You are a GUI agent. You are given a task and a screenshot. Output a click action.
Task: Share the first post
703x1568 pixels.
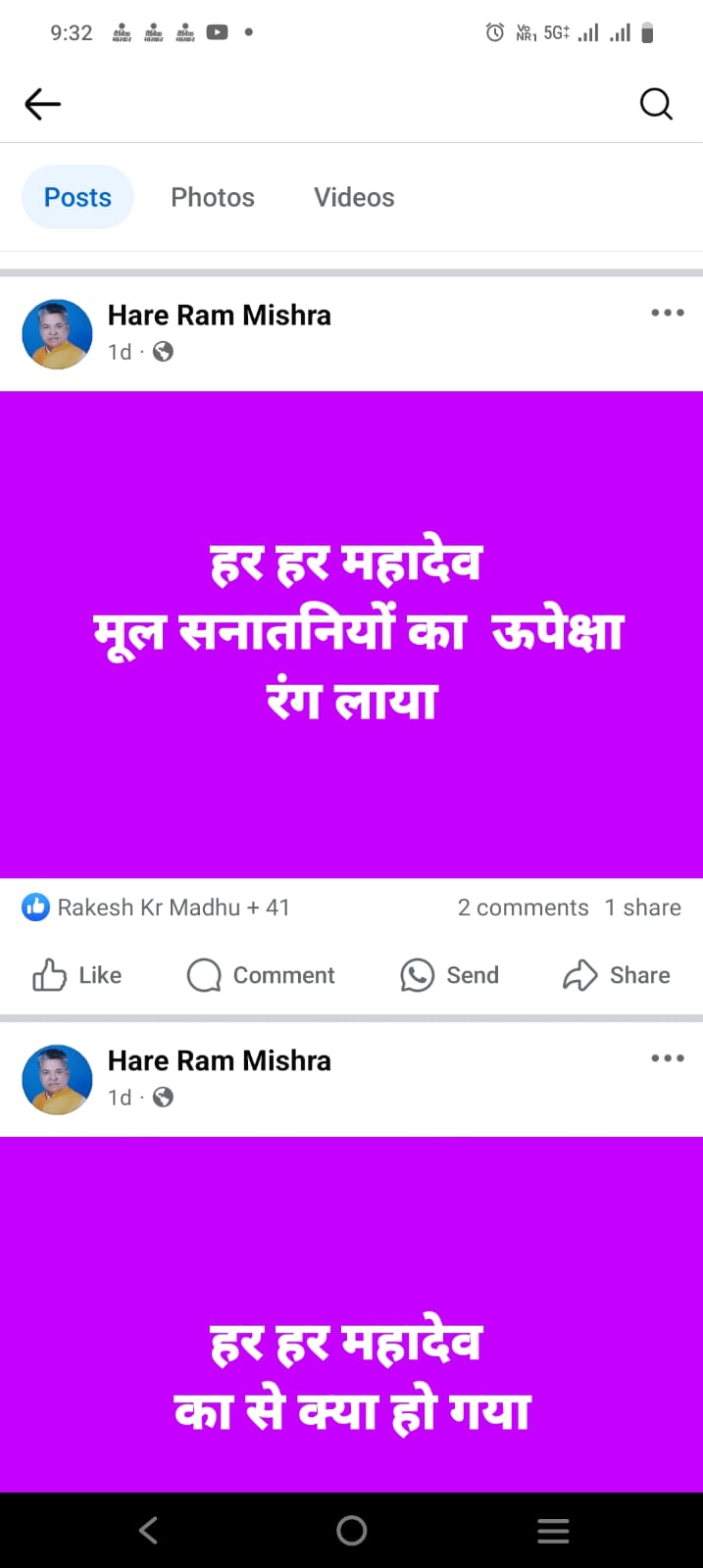pyautogui.click(x=617, y=975)
